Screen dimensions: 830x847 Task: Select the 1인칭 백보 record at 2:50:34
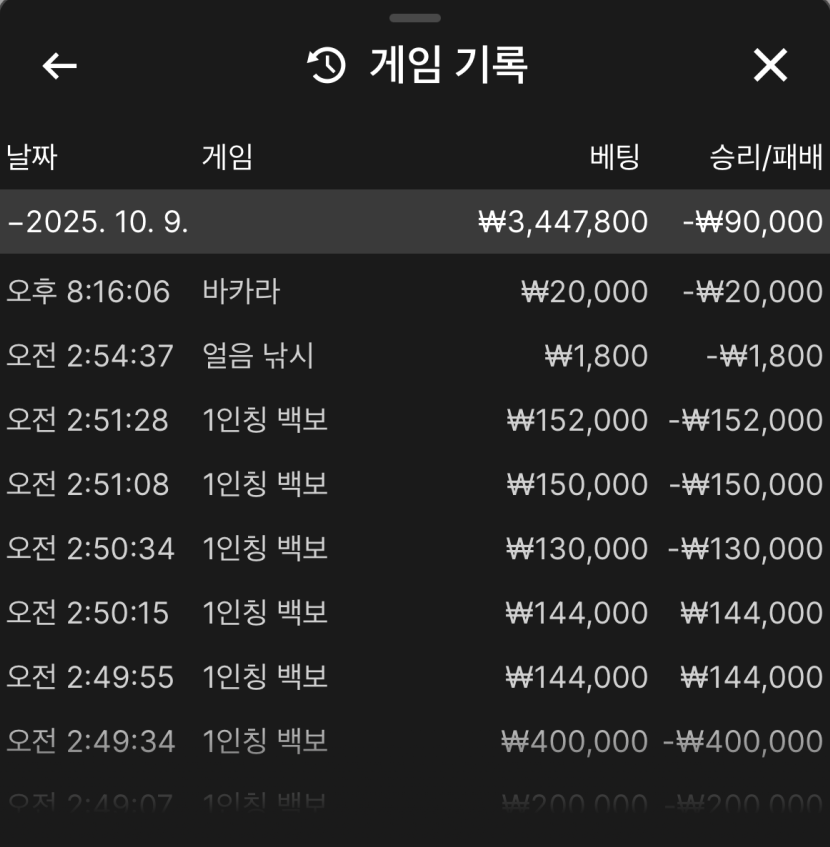pyautogui.click(x=414, y=549)
